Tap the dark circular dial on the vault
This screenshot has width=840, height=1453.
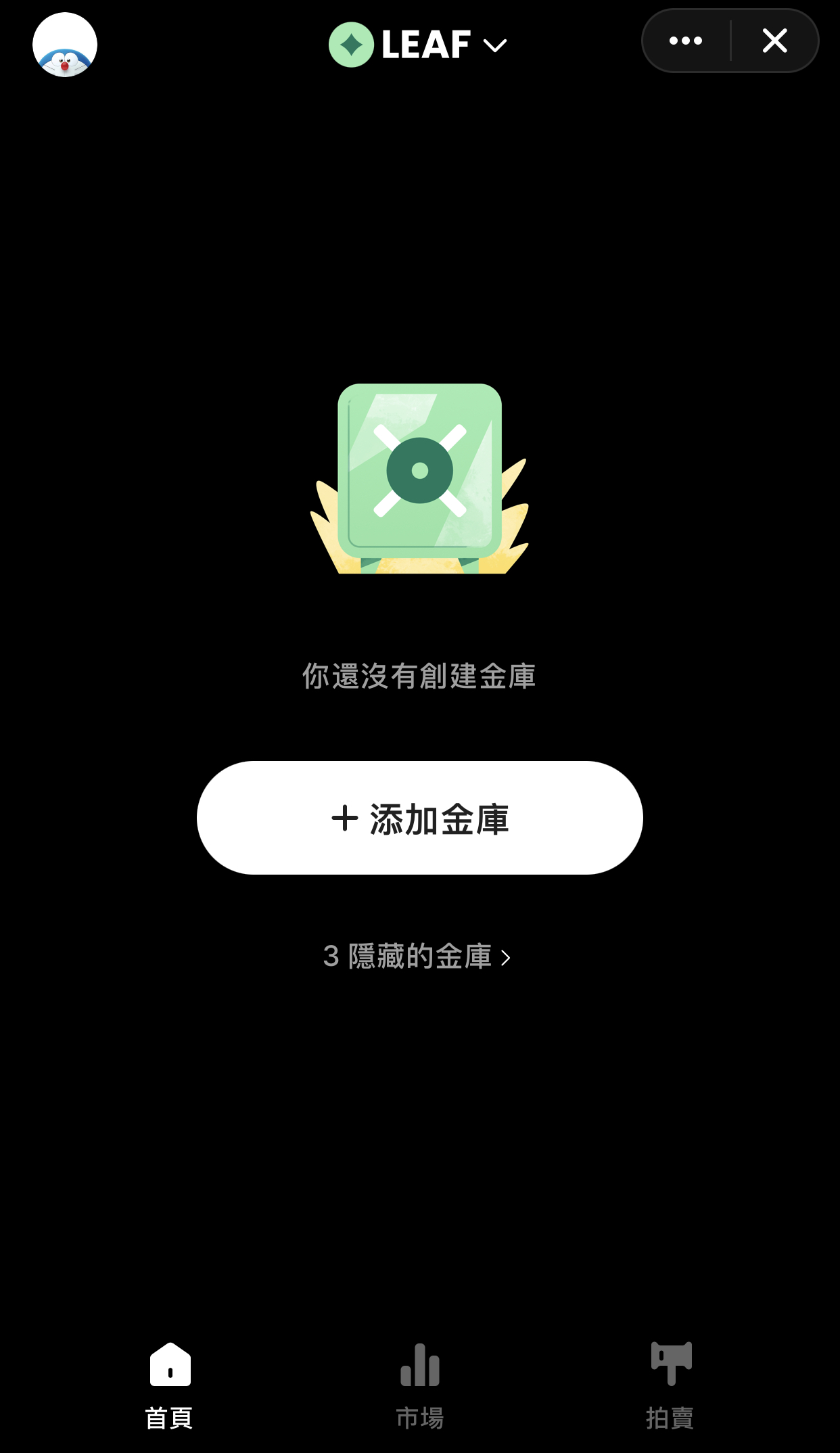pyautogui.click(x=419, y=469)
